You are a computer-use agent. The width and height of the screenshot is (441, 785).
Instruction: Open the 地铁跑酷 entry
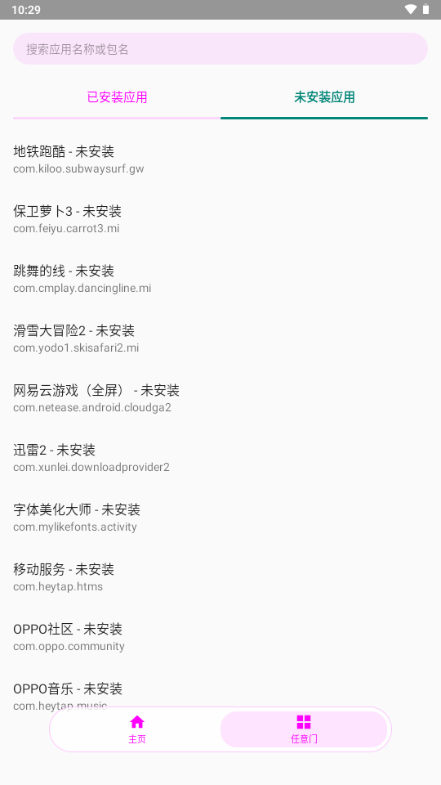point(220,159)
